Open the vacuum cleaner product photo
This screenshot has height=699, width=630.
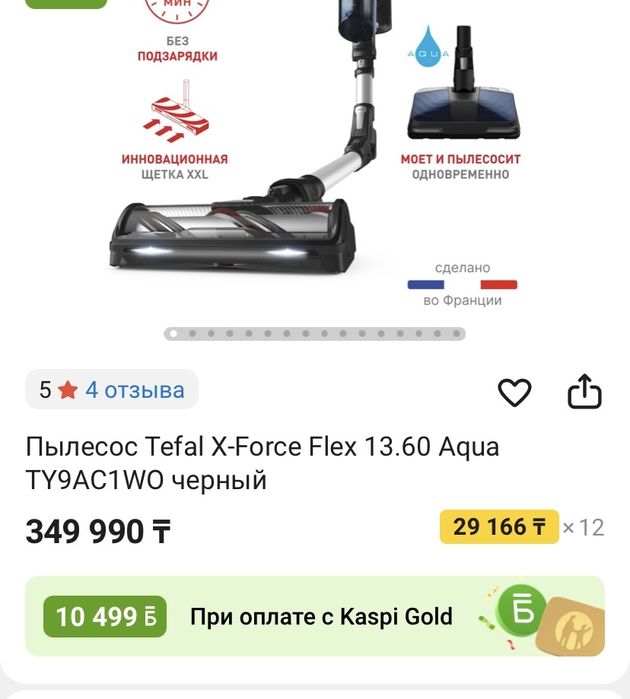coord(315,160)
